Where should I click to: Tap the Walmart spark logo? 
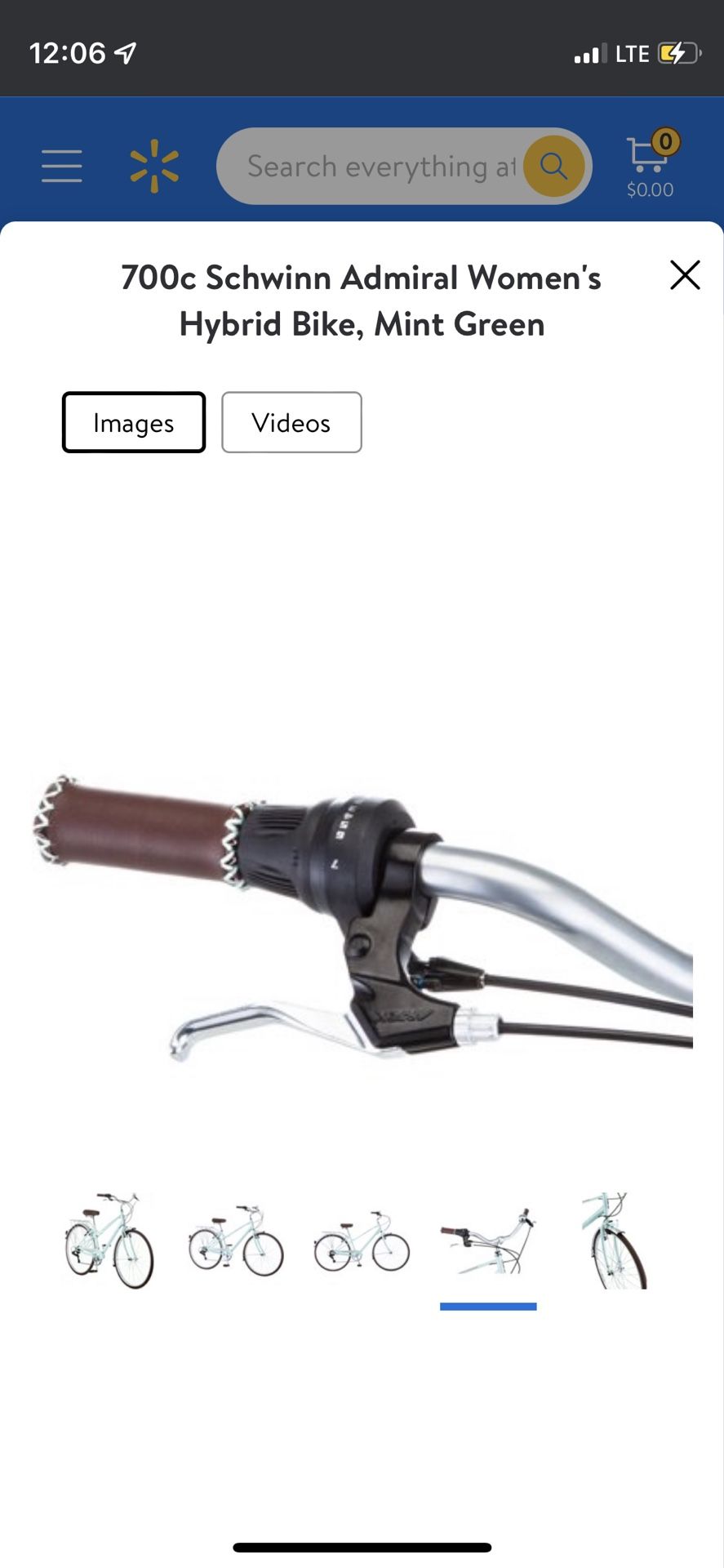point(154,166)
